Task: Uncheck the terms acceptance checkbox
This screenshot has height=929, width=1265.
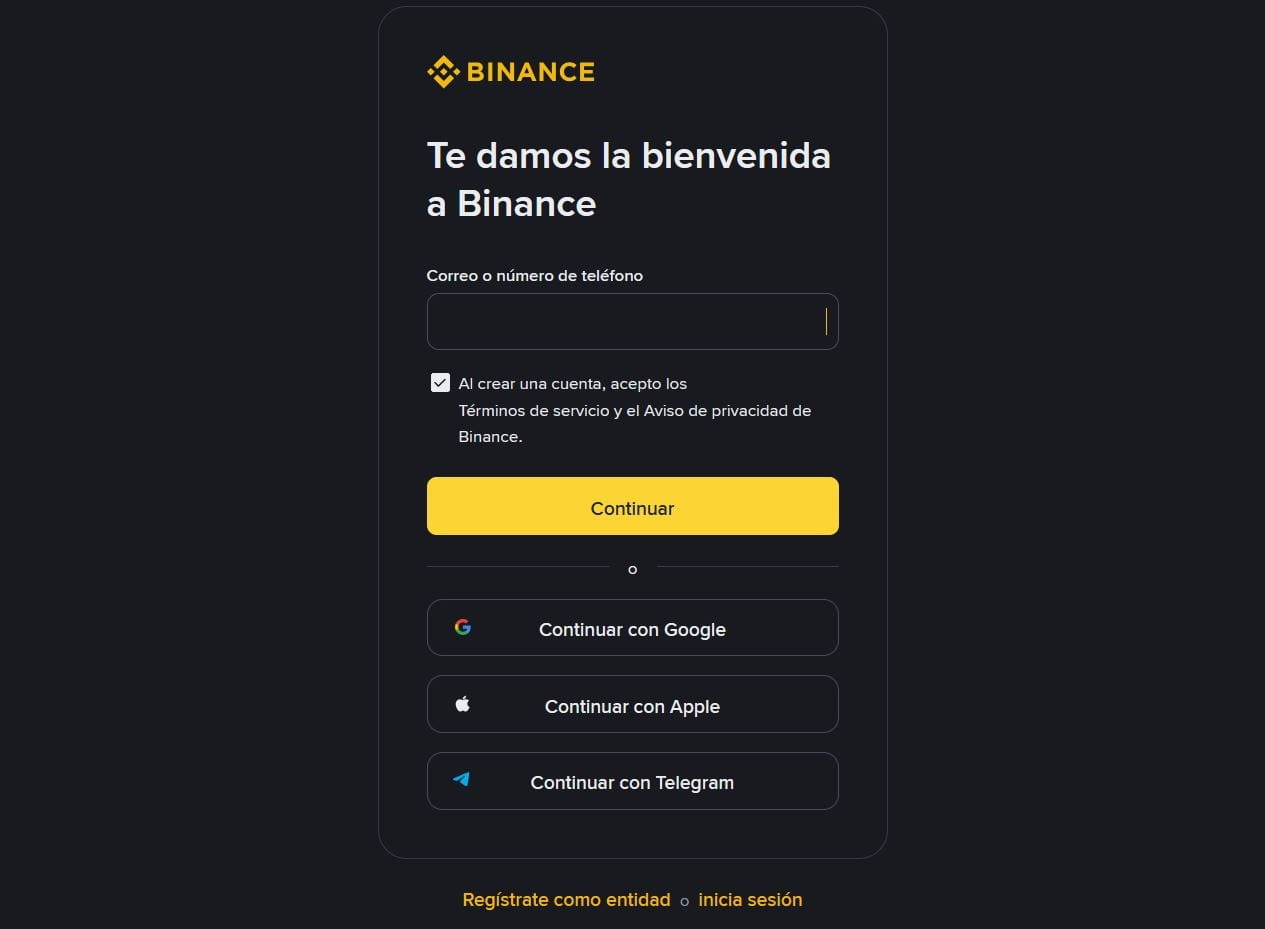Action: (440, 383)
